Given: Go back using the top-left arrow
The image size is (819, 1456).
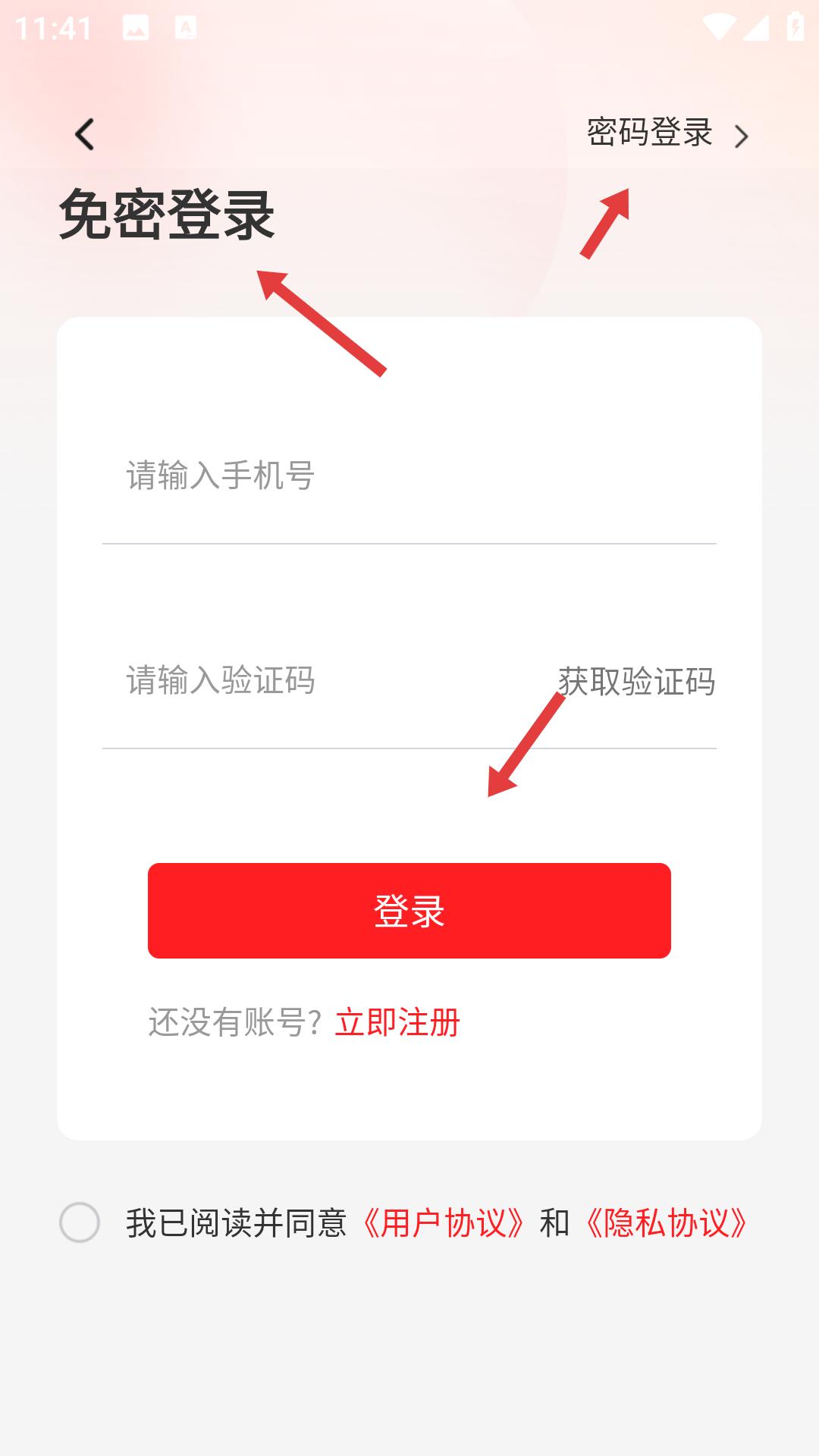Looking at the screenshot, I should 84,135.
